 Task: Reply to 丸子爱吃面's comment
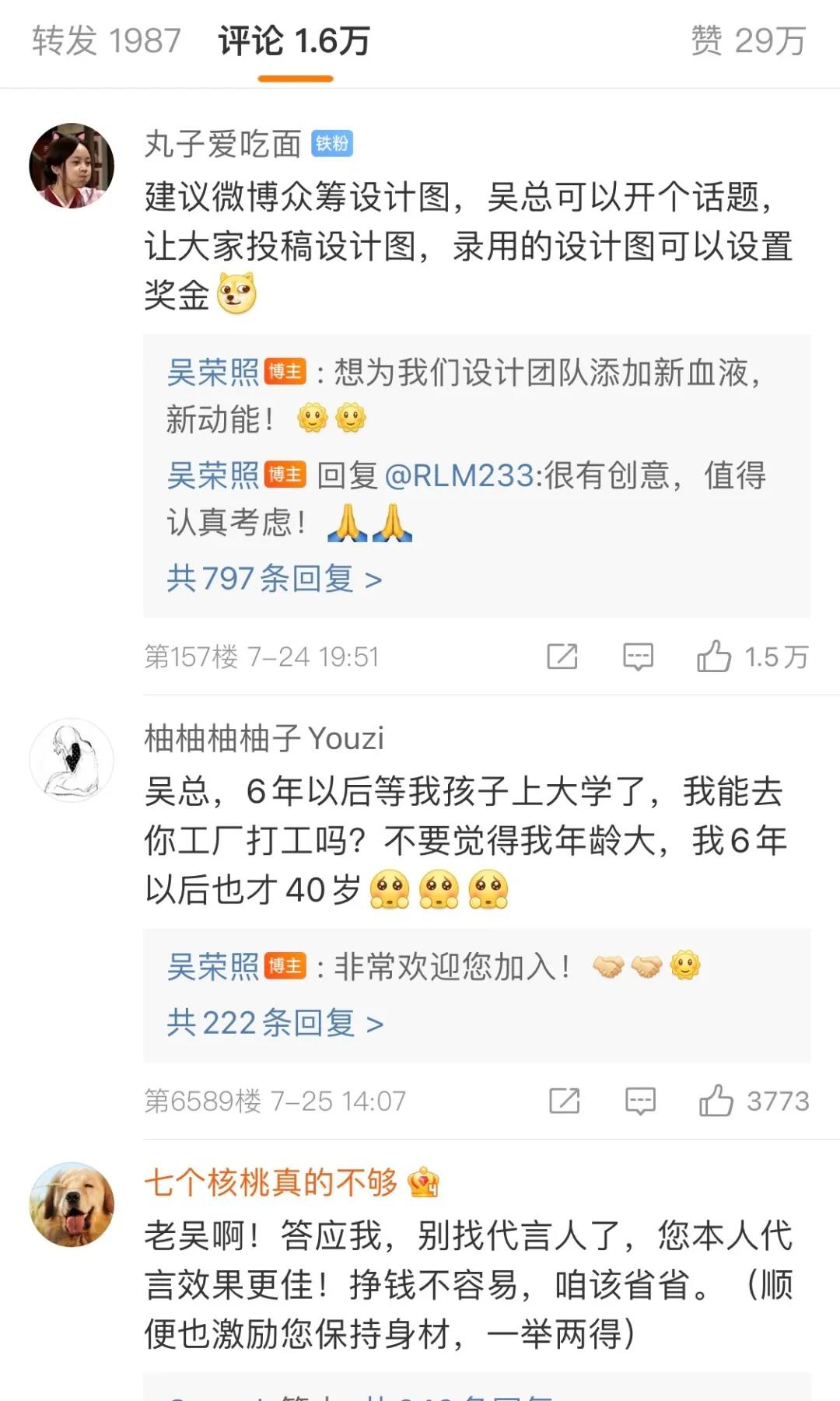pyautogui.click(x=638, y=657)
